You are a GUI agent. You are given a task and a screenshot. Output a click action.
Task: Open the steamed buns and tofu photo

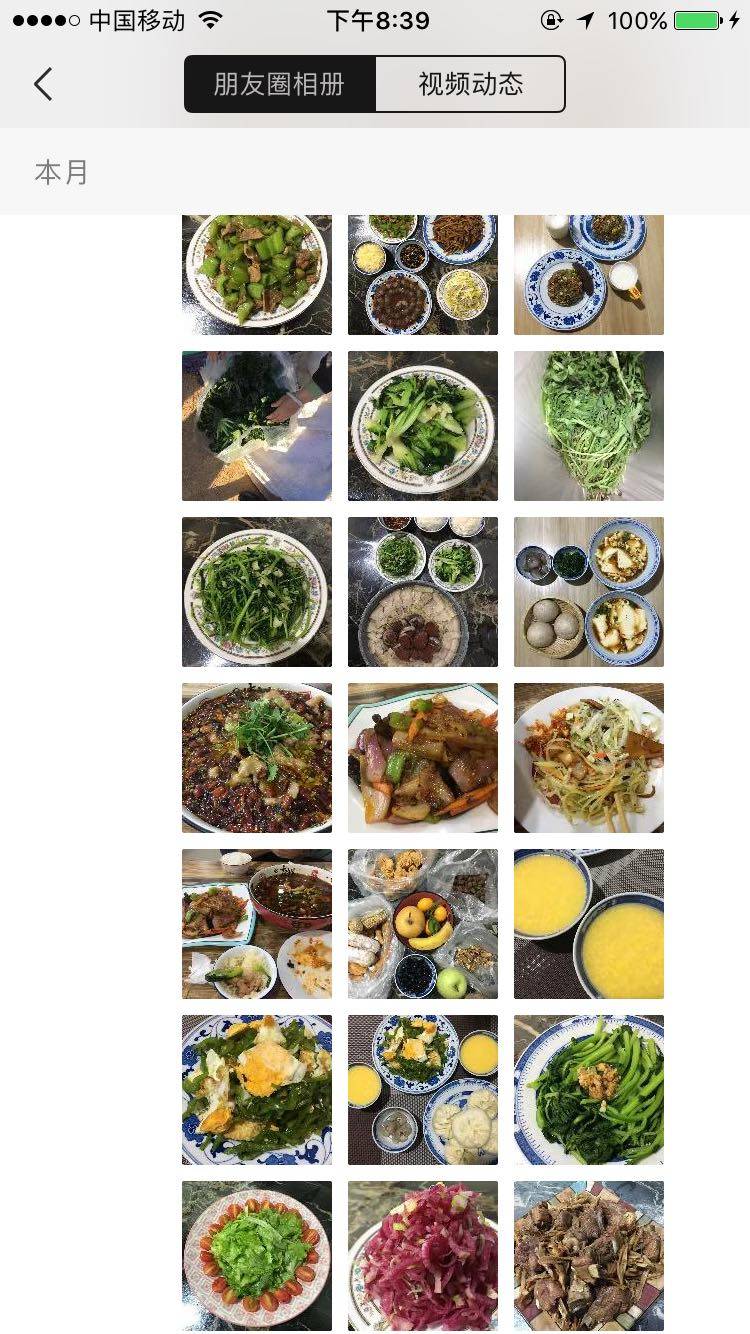[x=589, y=592]
